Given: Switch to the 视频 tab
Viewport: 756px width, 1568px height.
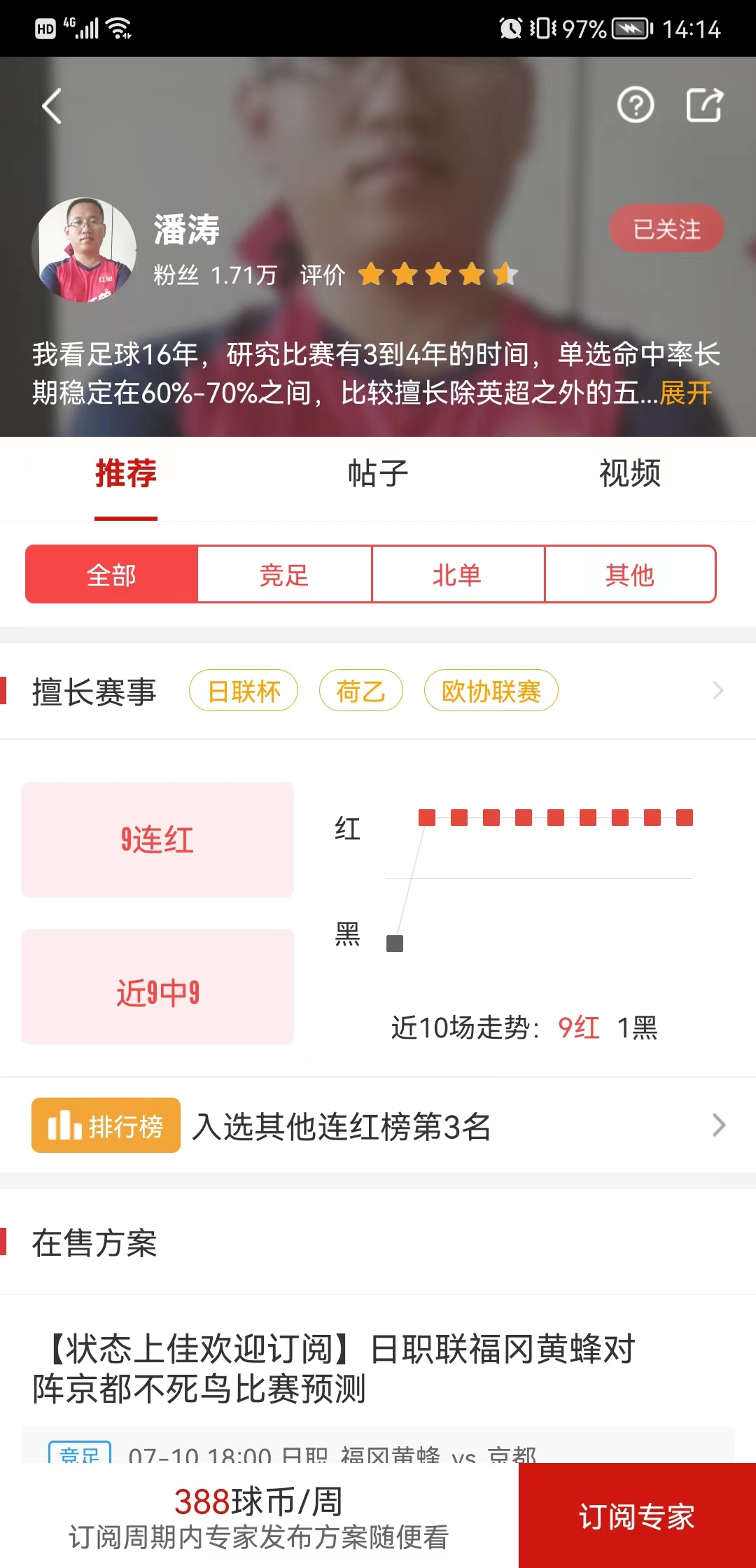Looking at the screenshot, I should 629,474.
